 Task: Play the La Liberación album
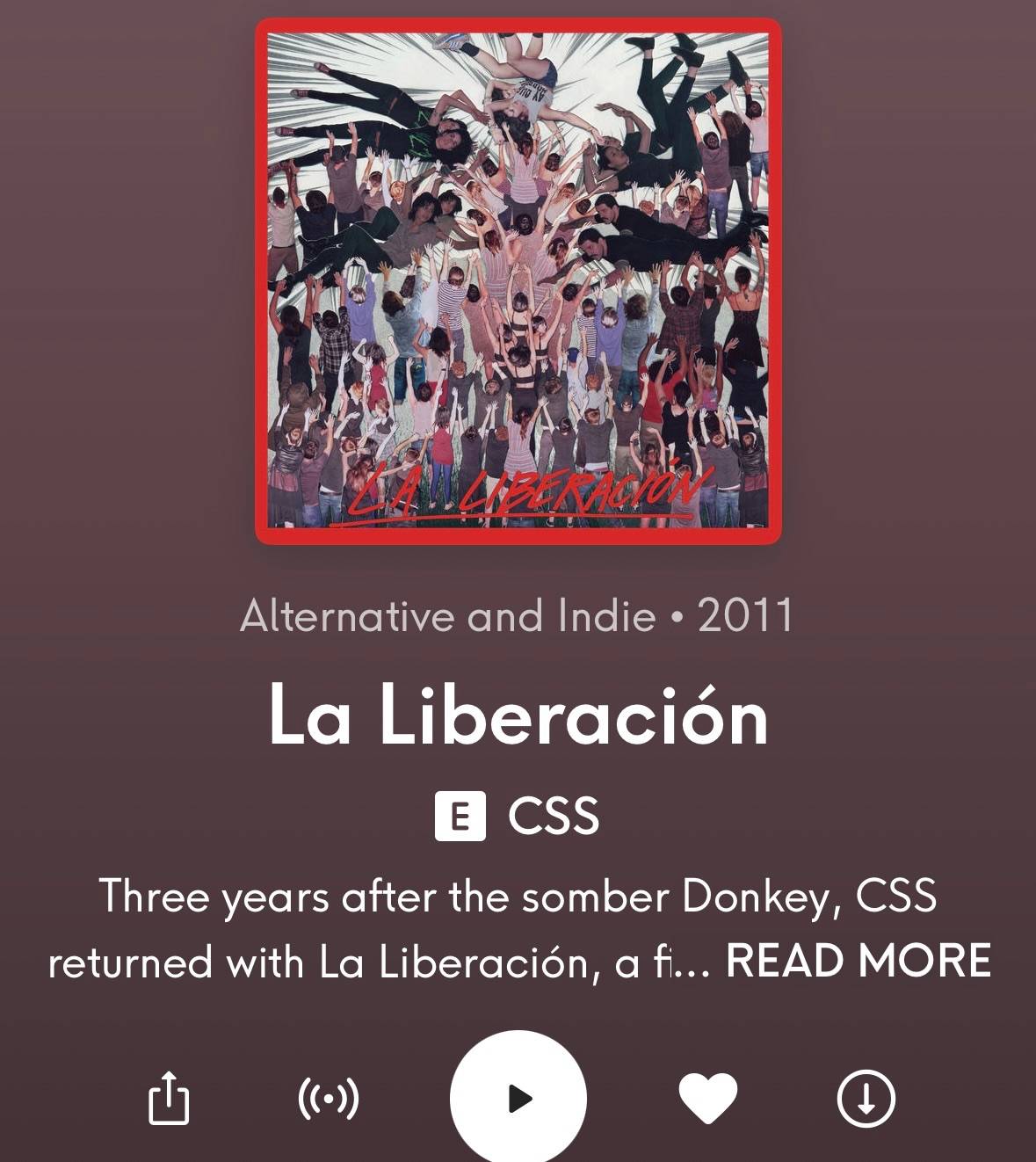518,1098
